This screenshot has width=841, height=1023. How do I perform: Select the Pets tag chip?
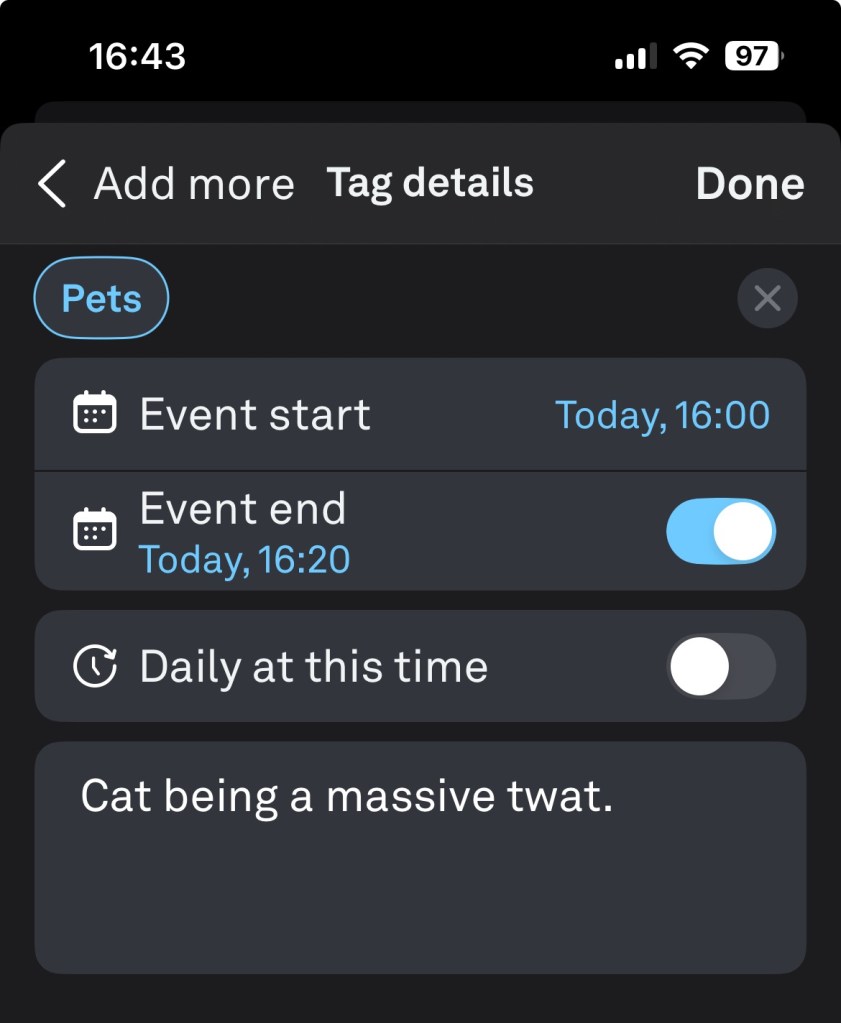coord(101,298)
